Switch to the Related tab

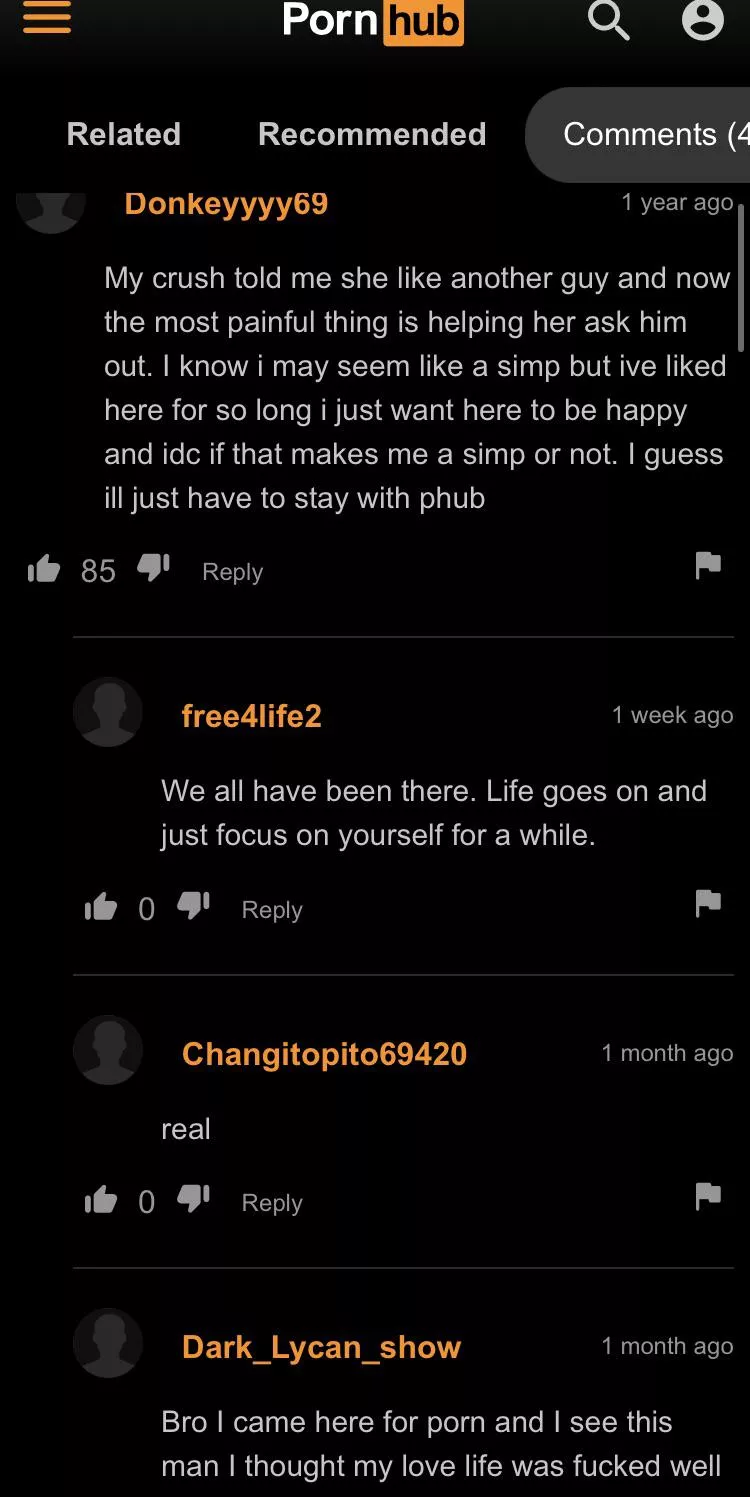(x=124, y=134)
